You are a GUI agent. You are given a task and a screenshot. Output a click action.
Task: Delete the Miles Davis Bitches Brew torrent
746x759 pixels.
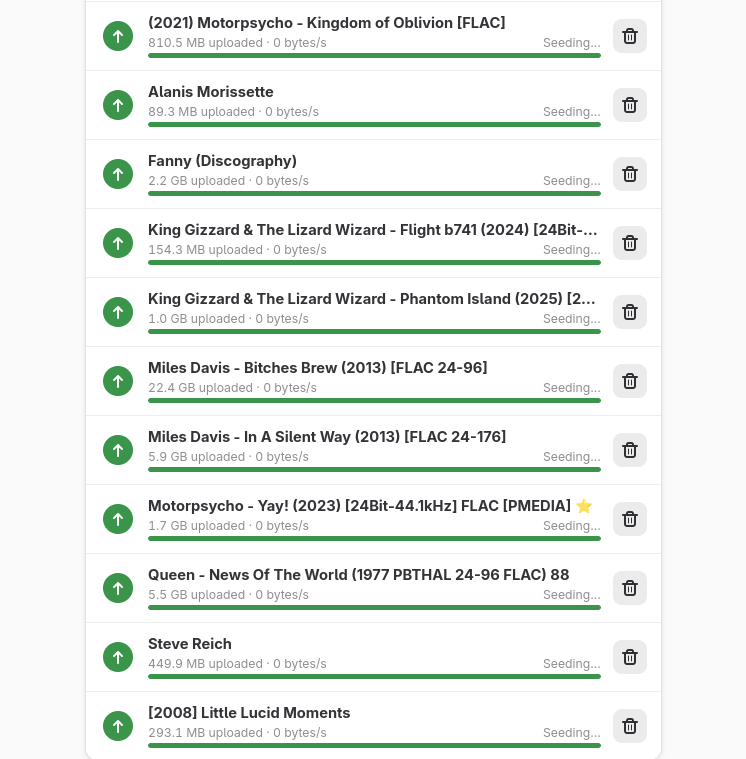point(629,381)
